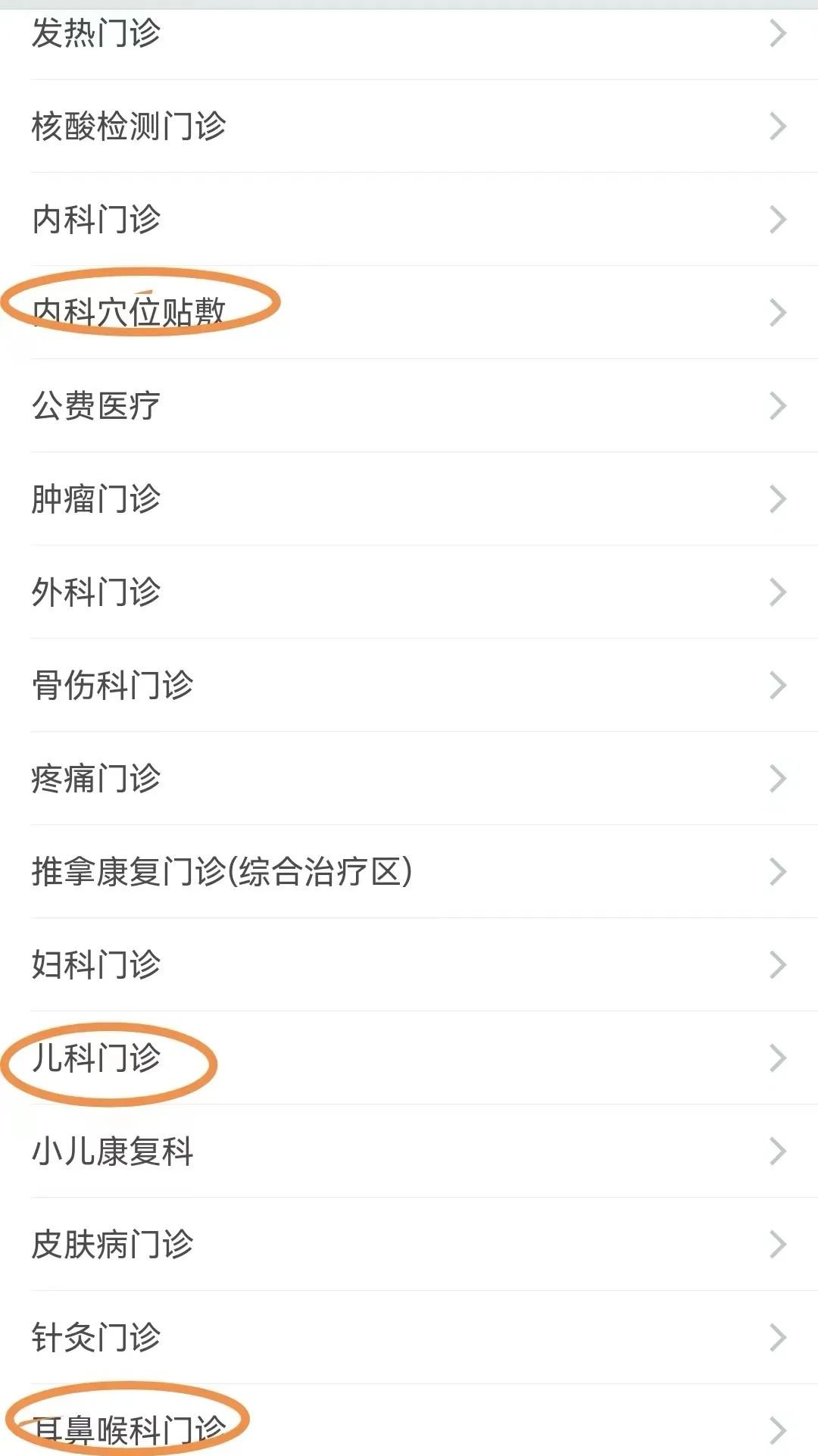Choose 儿科门诊 from the list
818x1456 pixels.
(x=96, y=1058)
